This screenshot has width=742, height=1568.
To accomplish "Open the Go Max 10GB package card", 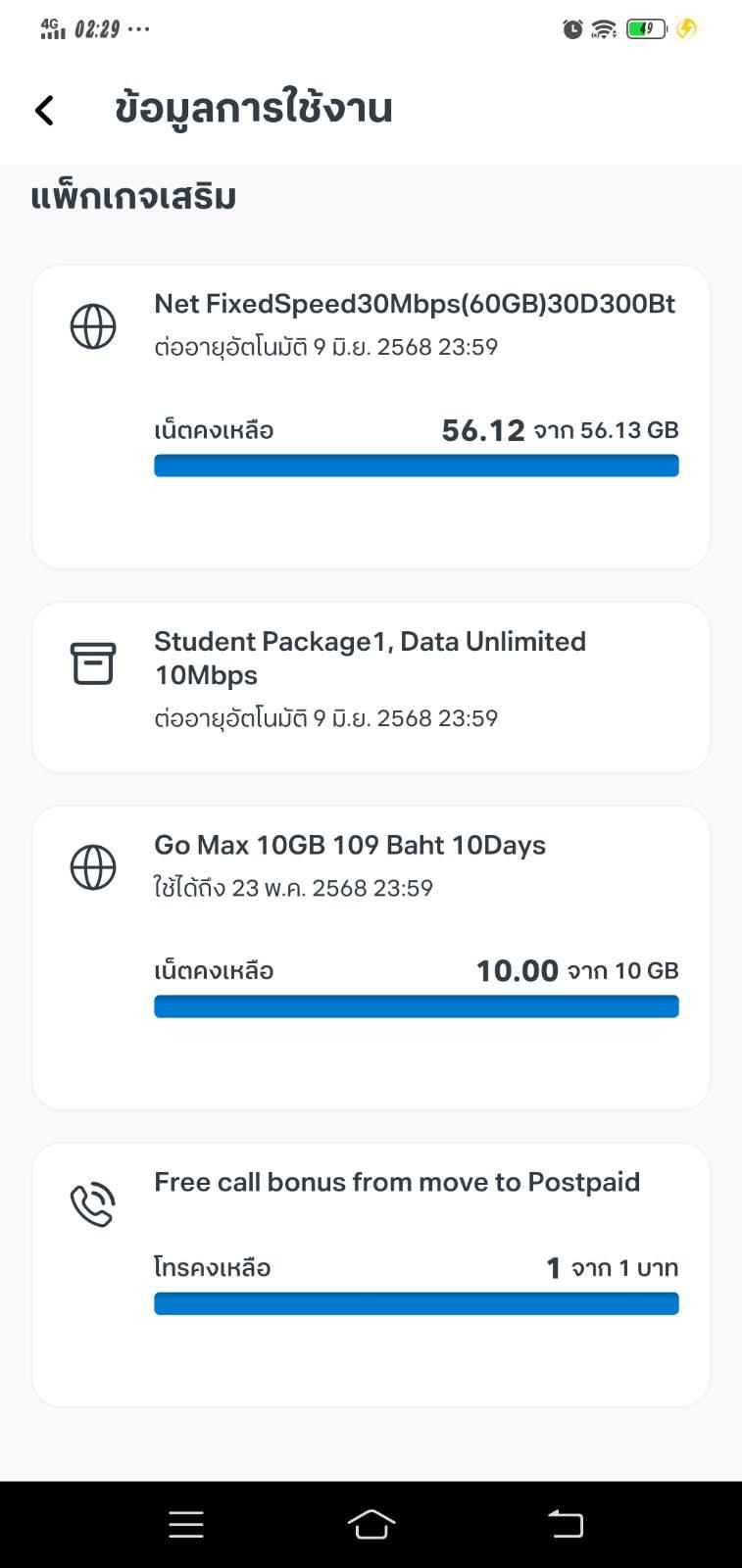I will [x=371, y=957].
